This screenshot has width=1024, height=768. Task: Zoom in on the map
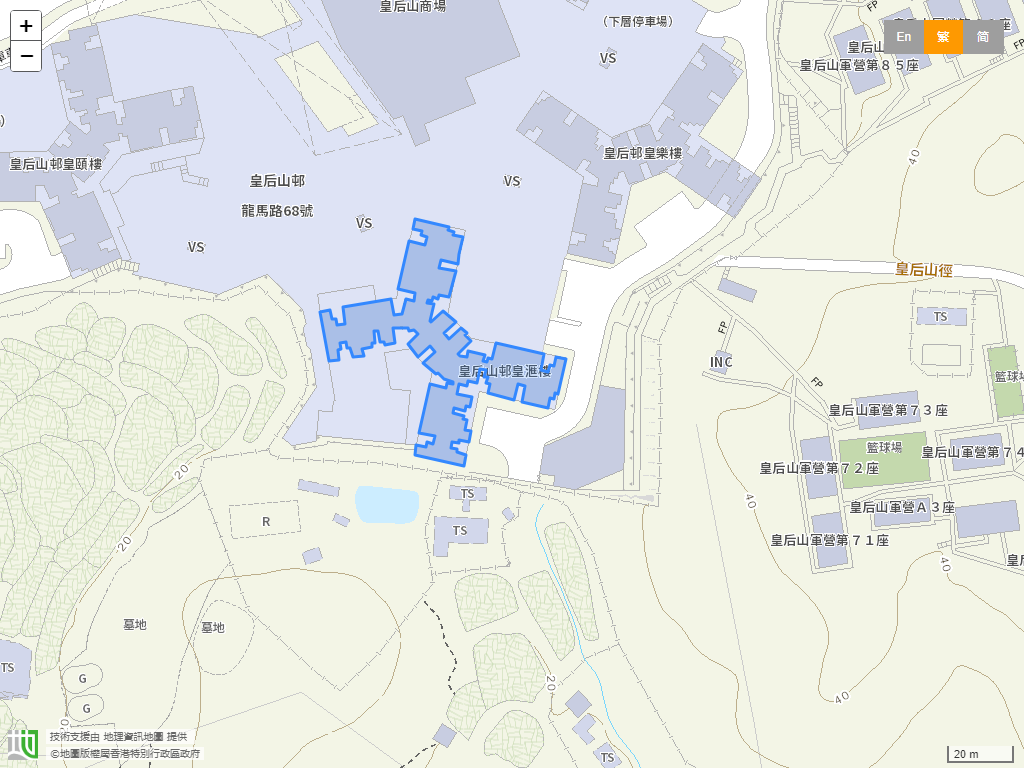point(26,26)
